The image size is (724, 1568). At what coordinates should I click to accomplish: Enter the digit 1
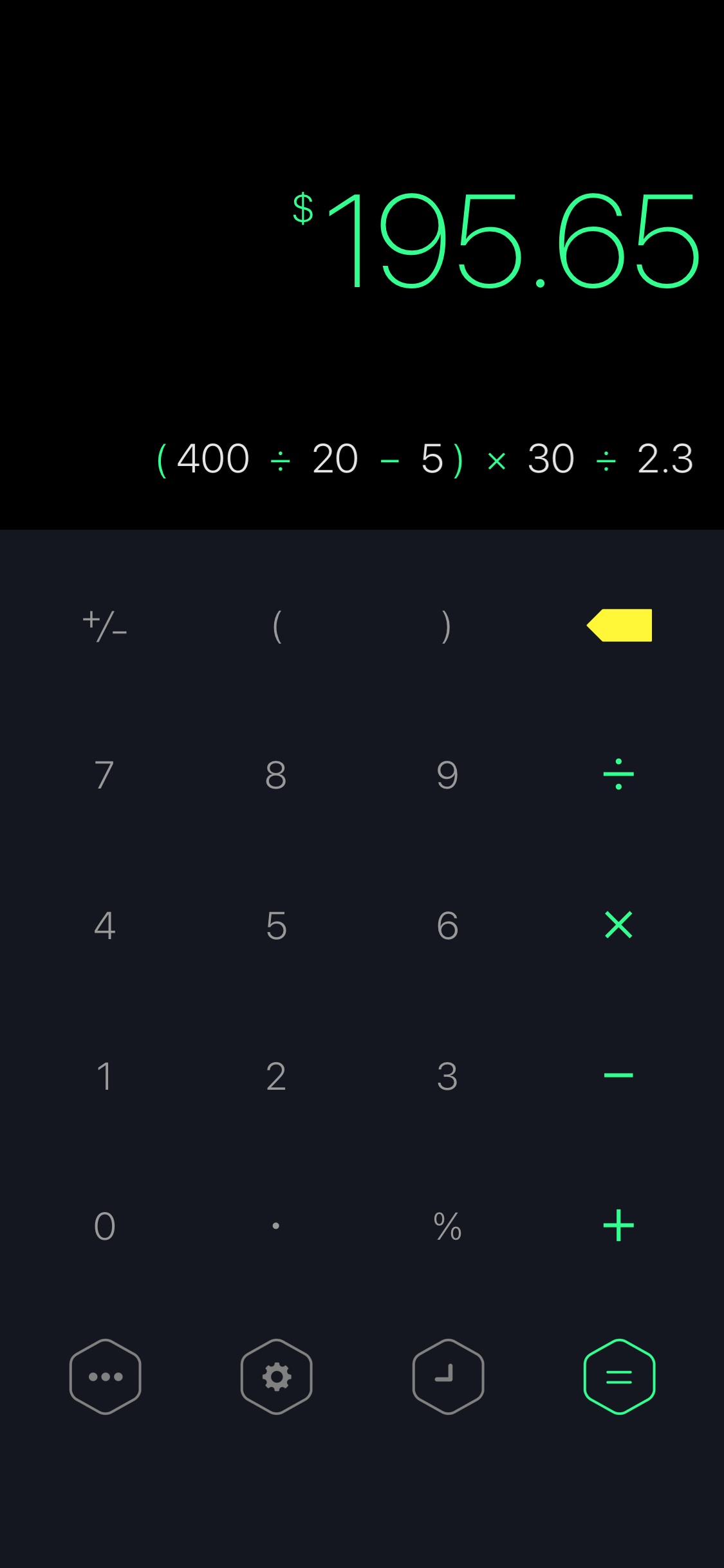click(x=104, y=1076)
